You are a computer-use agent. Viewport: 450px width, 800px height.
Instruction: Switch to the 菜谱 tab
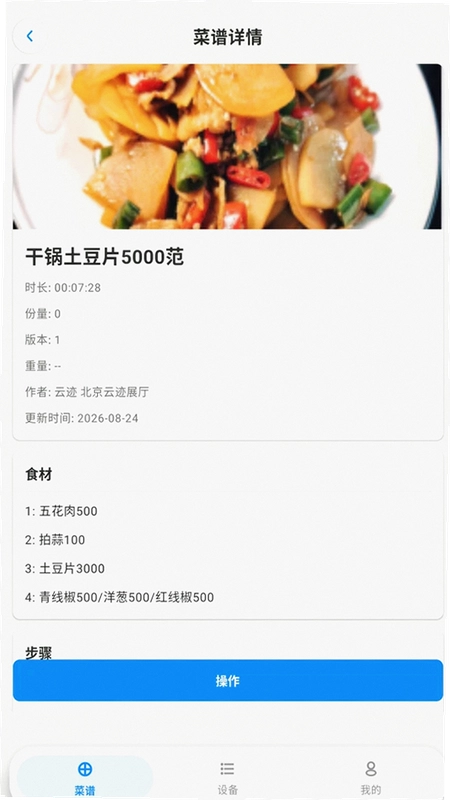(x=85, y=777)
